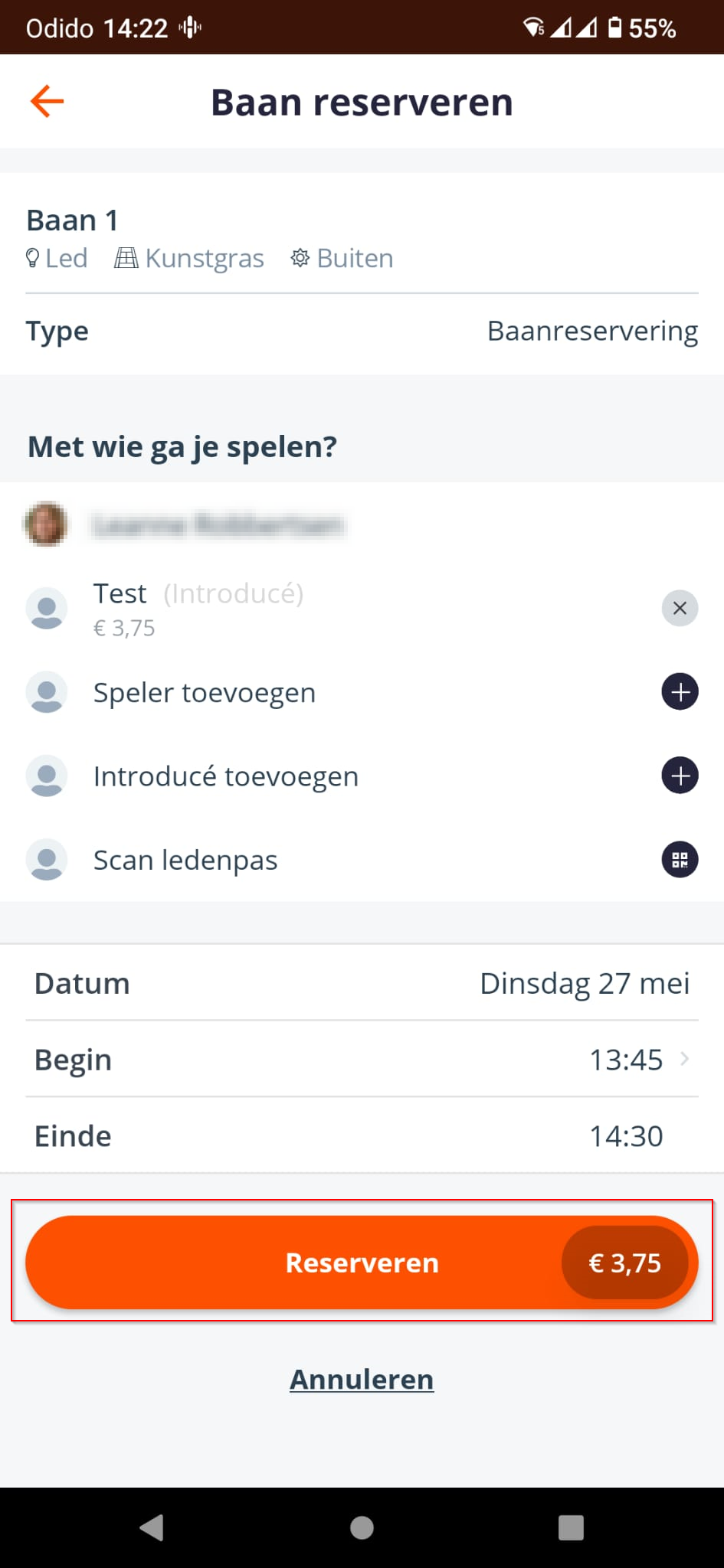This screenshot has width=724, height=1568.
Task: Open Scan ledenpas QR scanner
Action: point(362,860)
